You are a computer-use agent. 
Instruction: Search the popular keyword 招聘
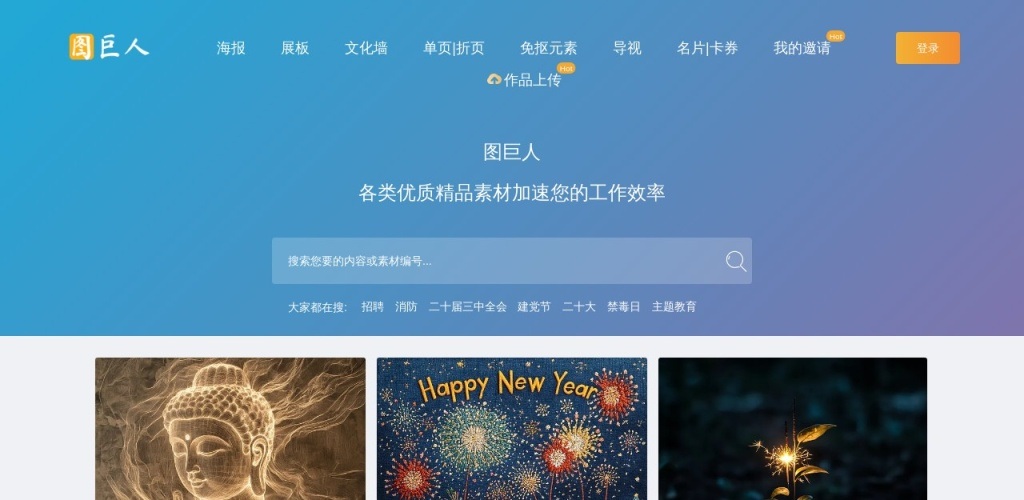click(372, 307)
